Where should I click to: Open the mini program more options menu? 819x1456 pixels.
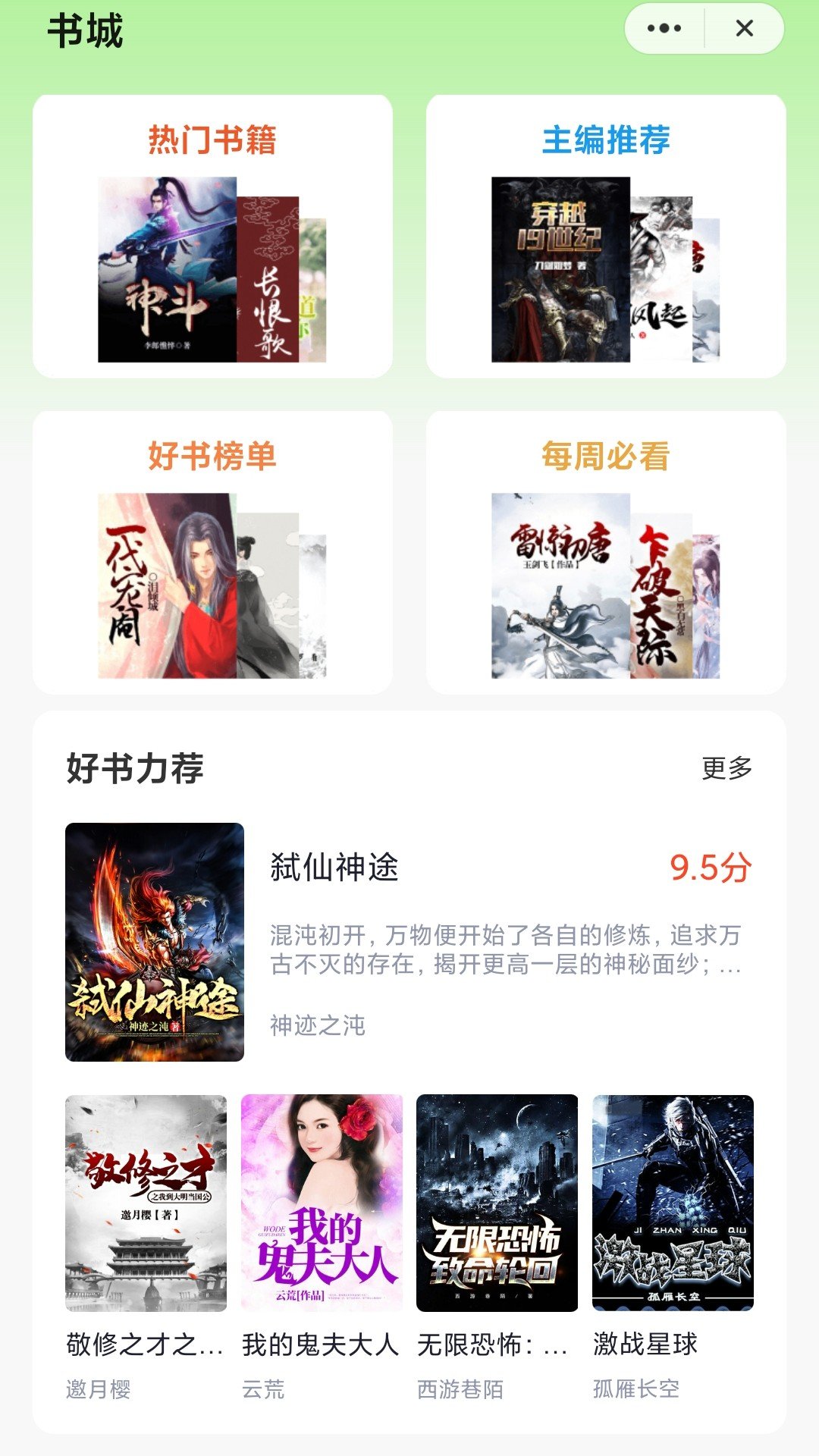pos(664,29)
